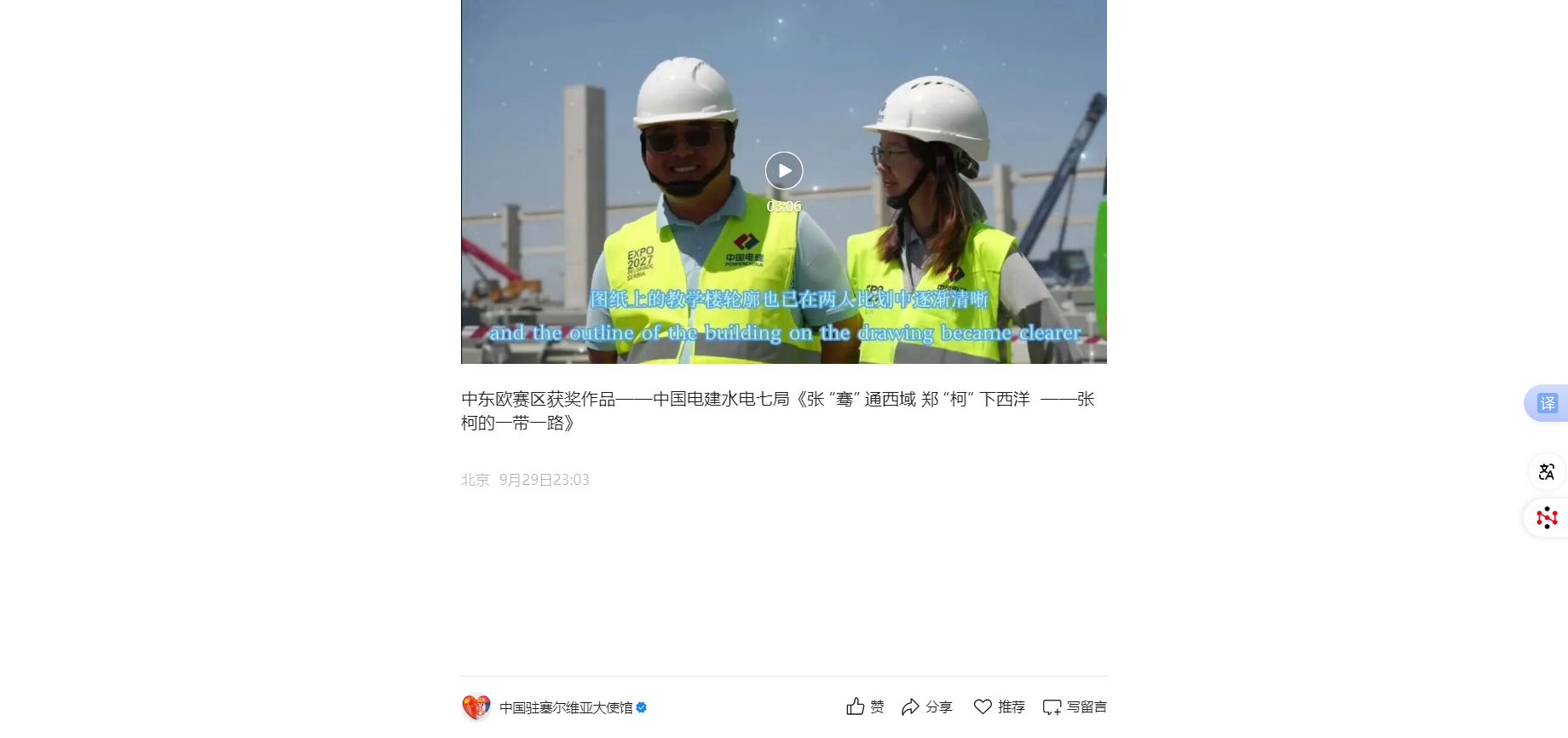Viewport: 1568px width, 738px height.
Task: Like the article with the 赞 button
Action: tap(865, 706)
